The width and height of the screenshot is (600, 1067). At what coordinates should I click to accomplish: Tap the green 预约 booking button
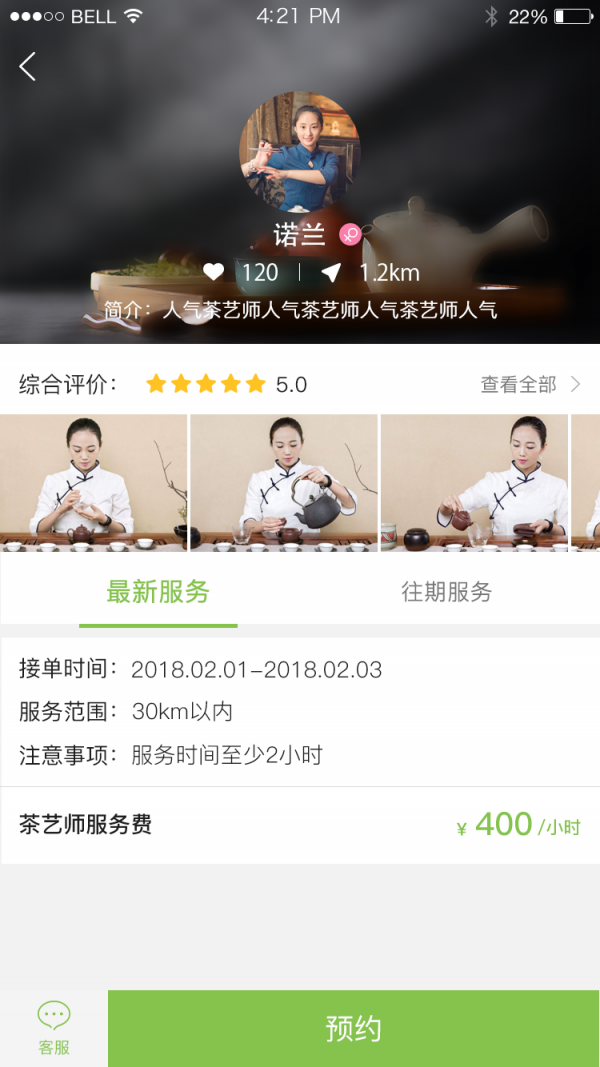[x=354, y=1028]
